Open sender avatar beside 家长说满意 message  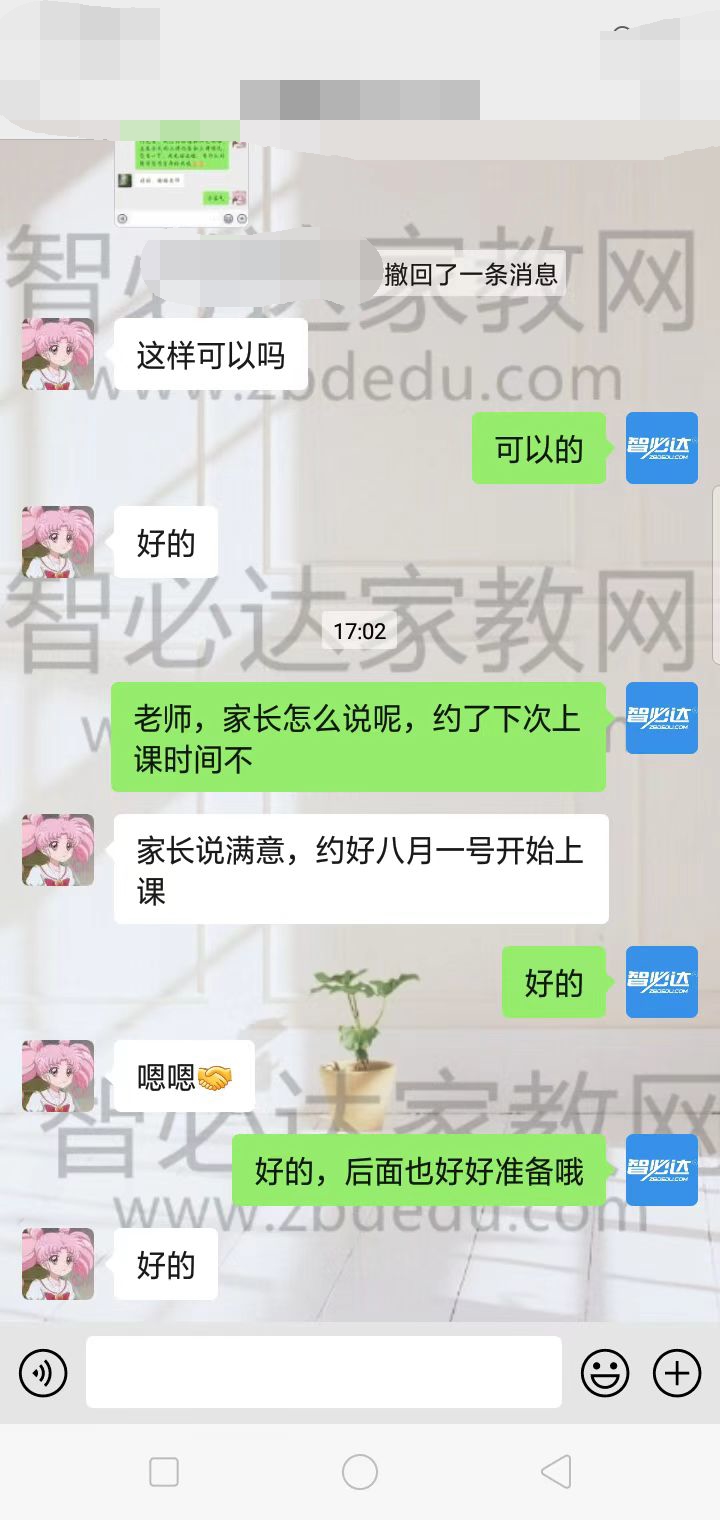coord(58,850)
